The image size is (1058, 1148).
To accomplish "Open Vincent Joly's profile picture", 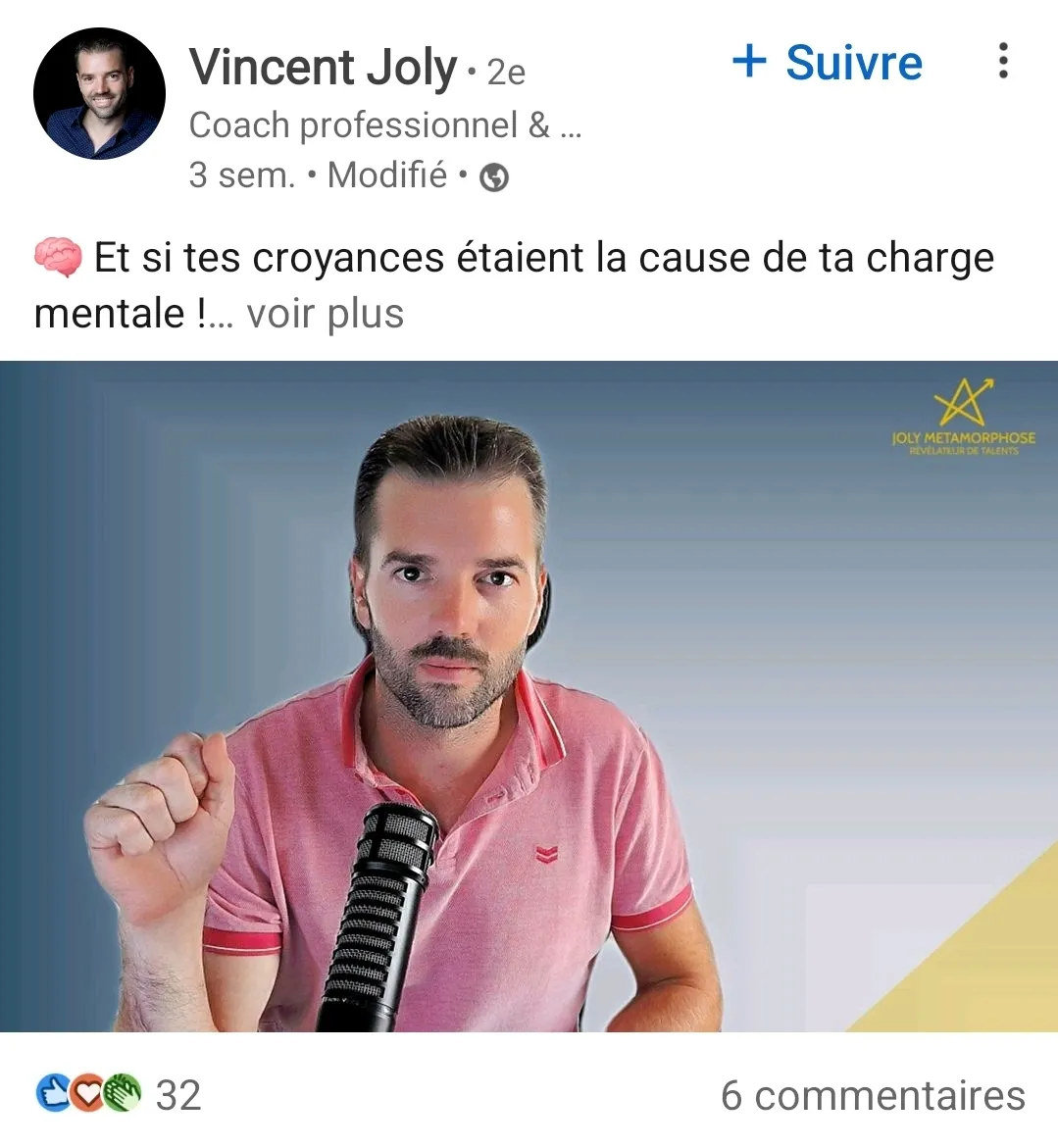I will pyautogui.click(x=99, y=94).
